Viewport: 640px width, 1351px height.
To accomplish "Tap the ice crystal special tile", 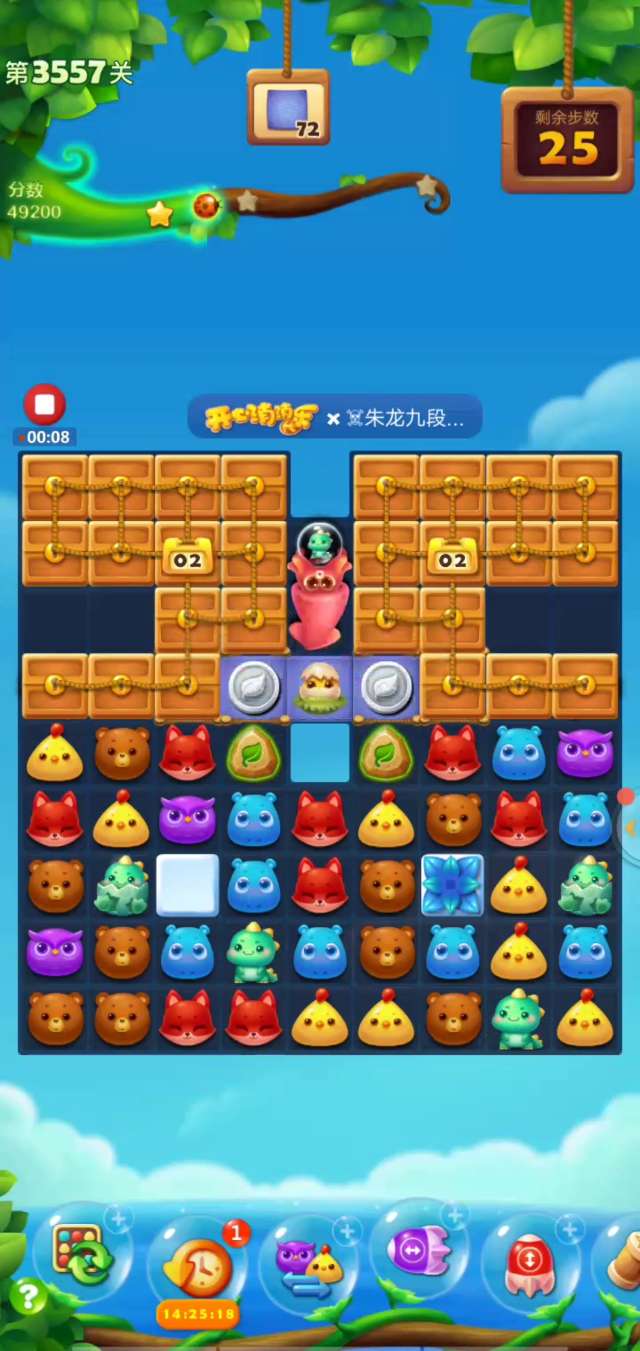I will [x=452, y=886].
